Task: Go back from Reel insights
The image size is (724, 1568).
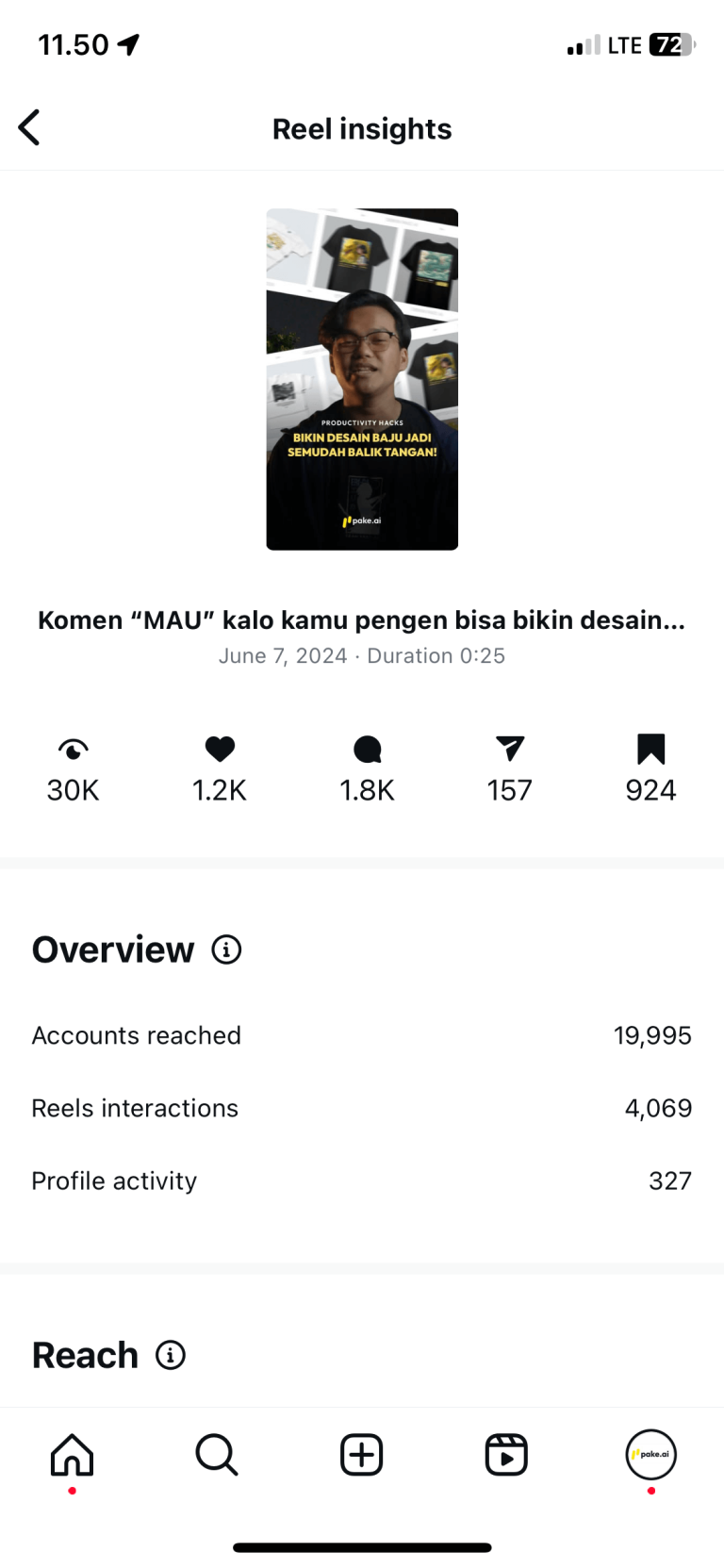Action: 30,128
